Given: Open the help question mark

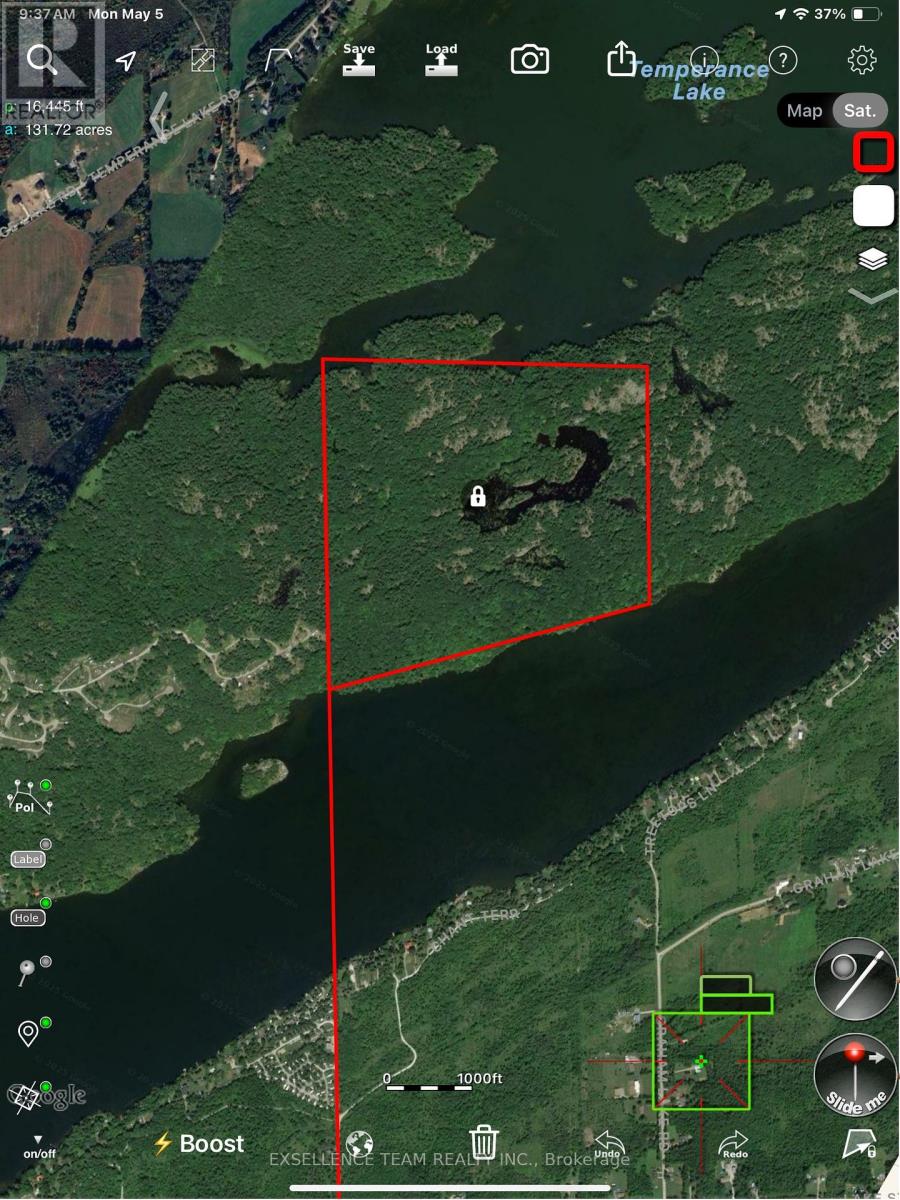Looking at the screenshot, I should (783, 60).
